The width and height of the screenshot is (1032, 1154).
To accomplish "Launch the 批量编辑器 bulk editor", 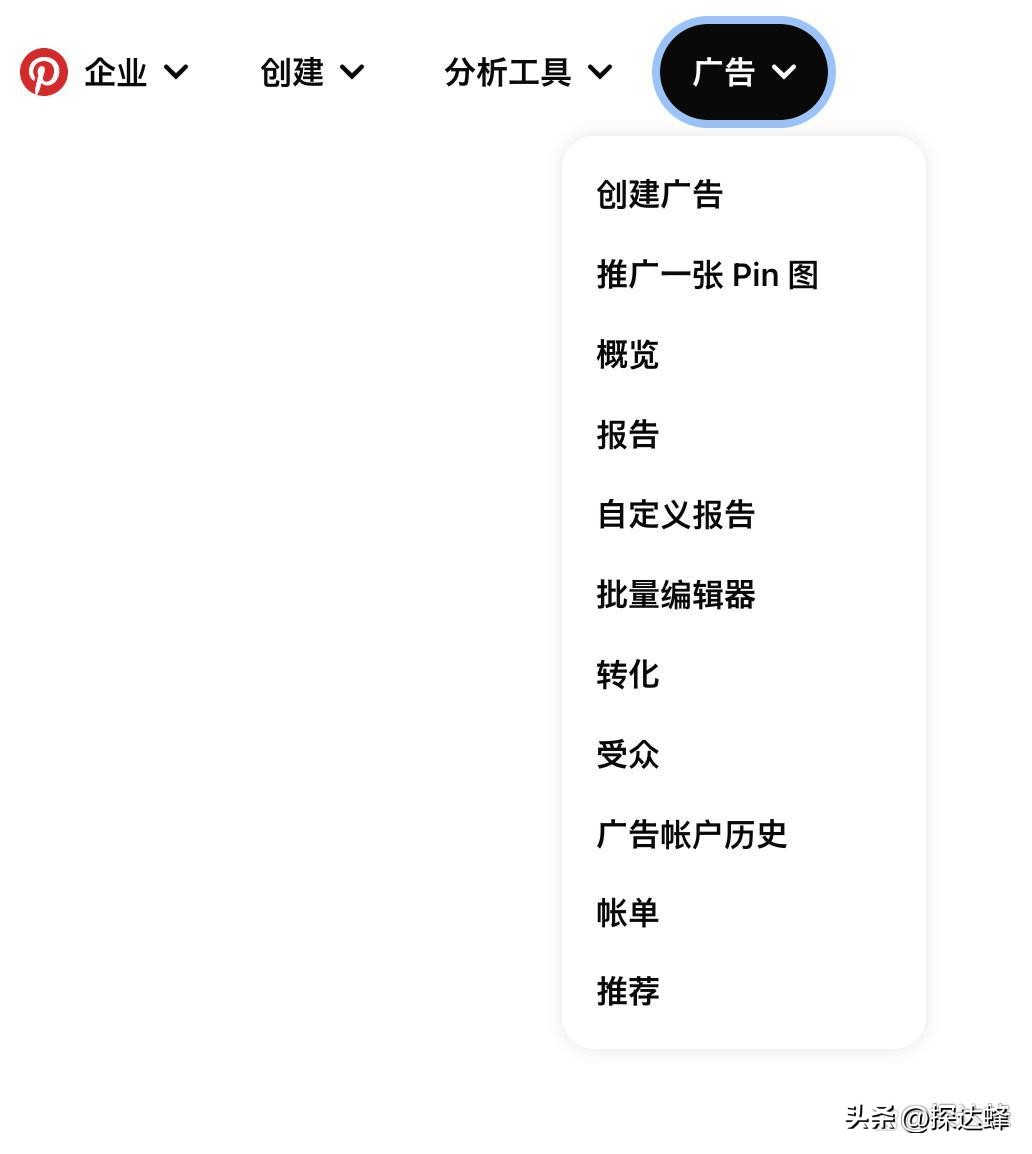I will 677,594.
